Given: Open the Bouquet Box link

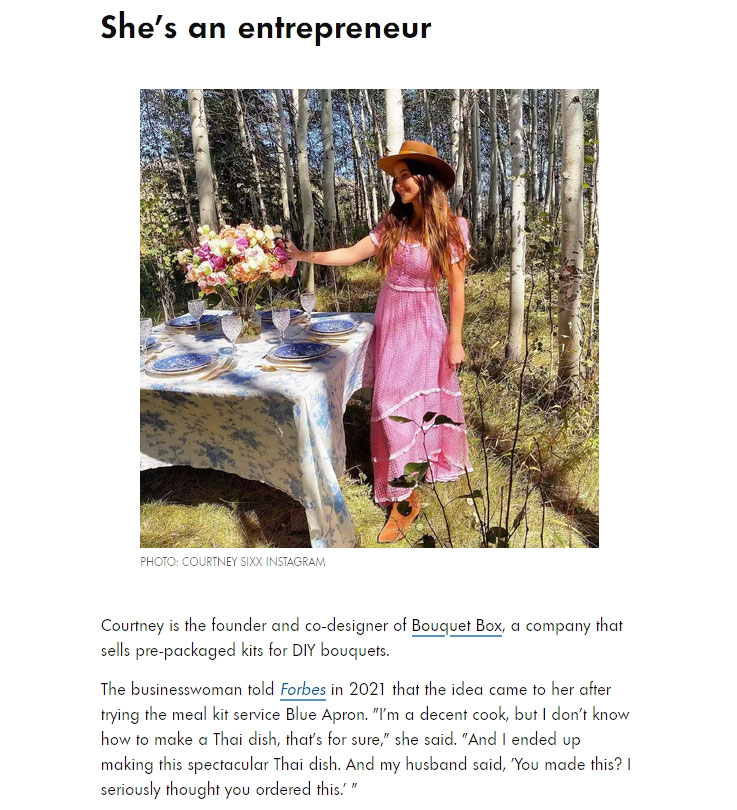Looking at the screenshot, I should click(x=456, y=626).
